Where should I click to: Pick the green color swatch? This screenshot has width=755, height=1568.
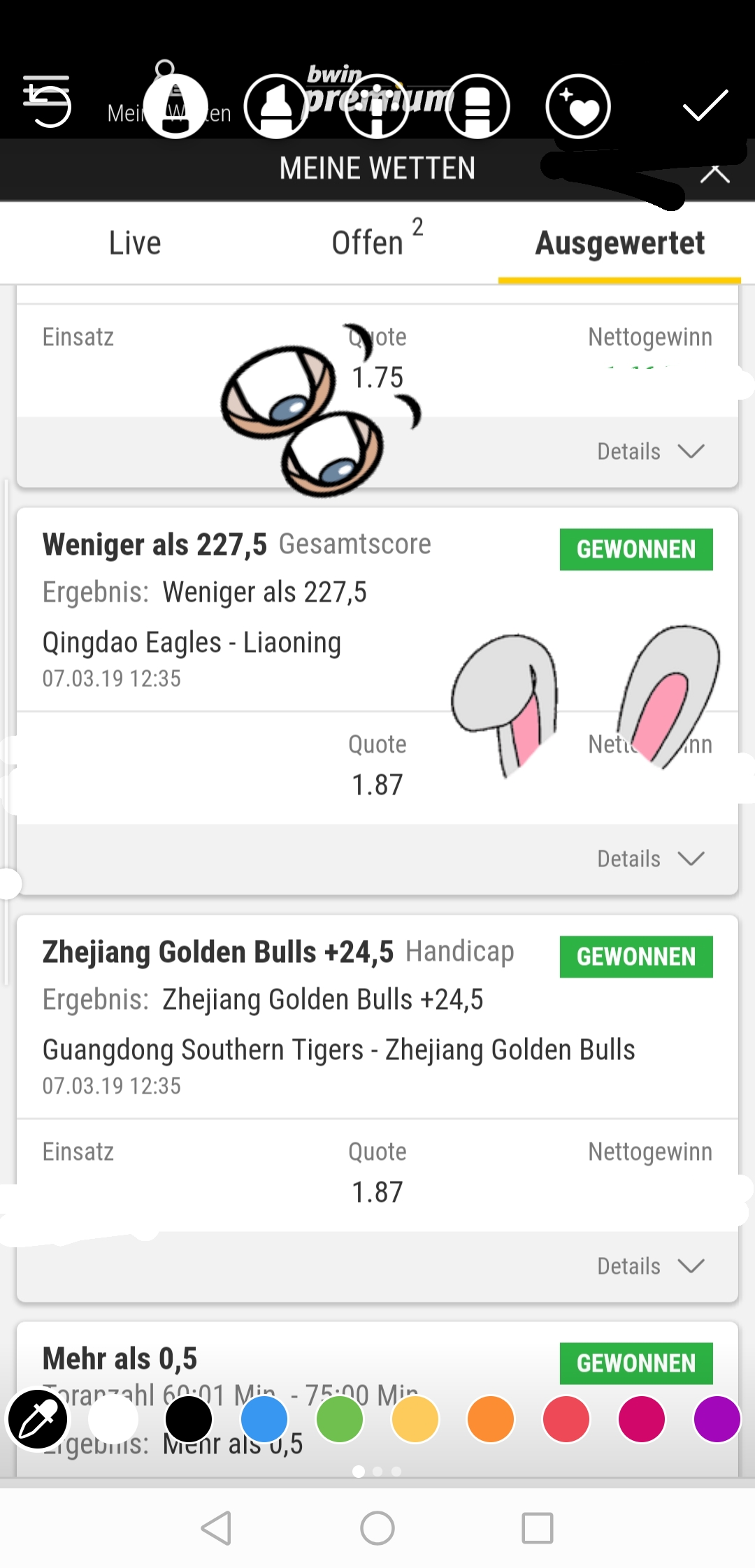pyautogui.click(x=340, y=1419)
